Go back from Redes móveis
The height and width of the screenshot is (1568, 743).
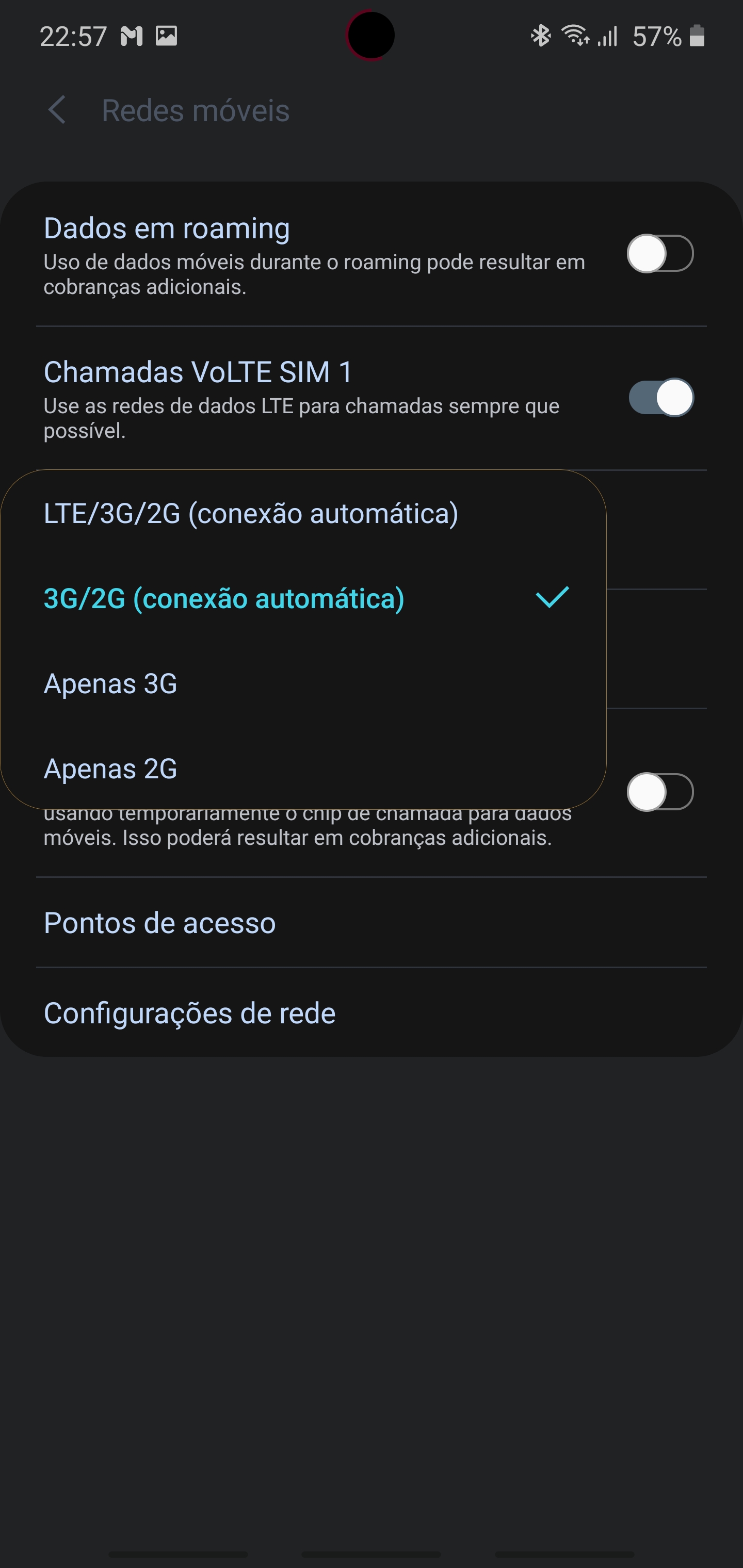coord(57,110)
